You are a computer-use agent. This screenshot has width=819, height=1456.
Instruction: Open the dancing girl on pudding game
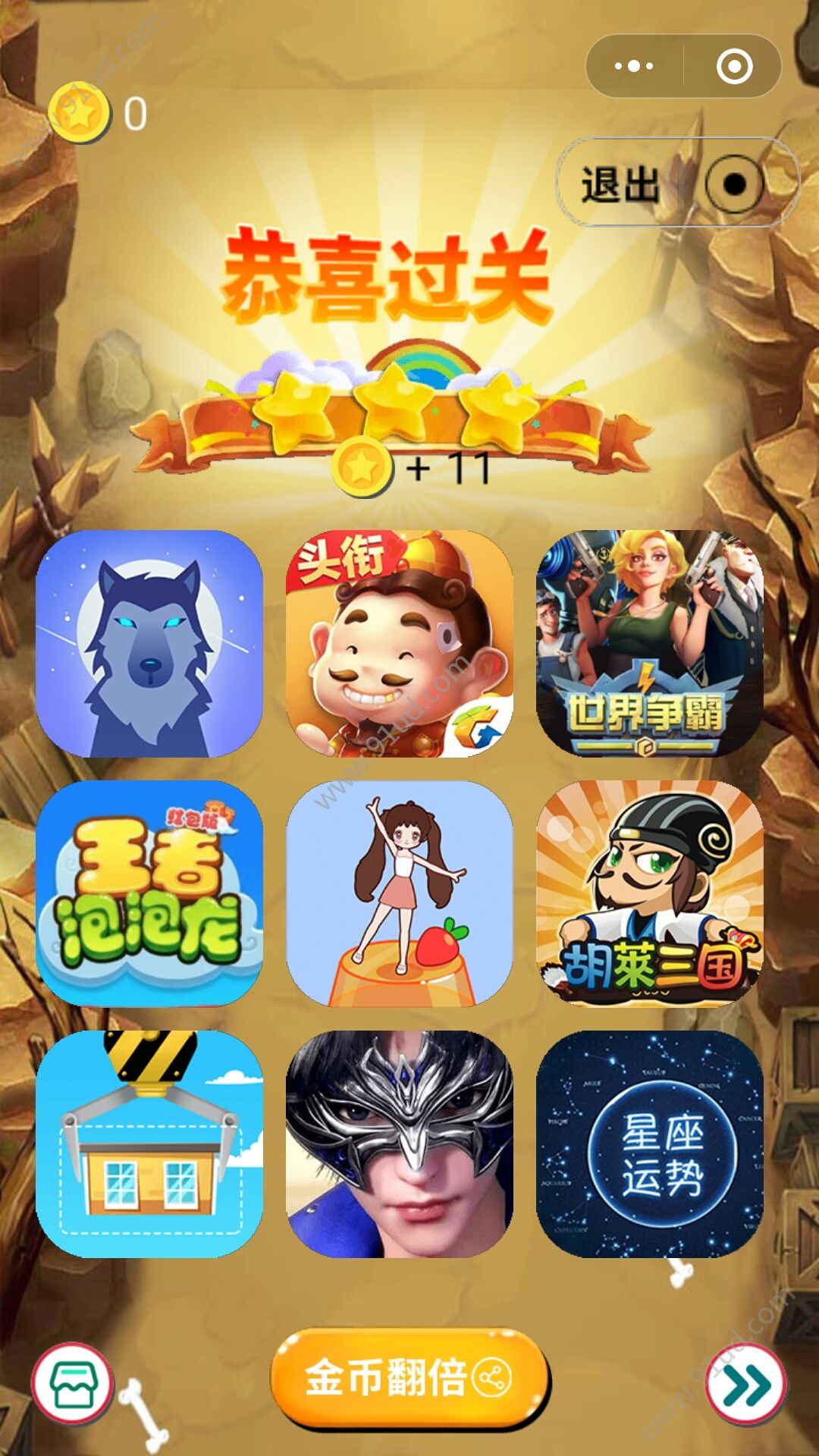(400, 894)
